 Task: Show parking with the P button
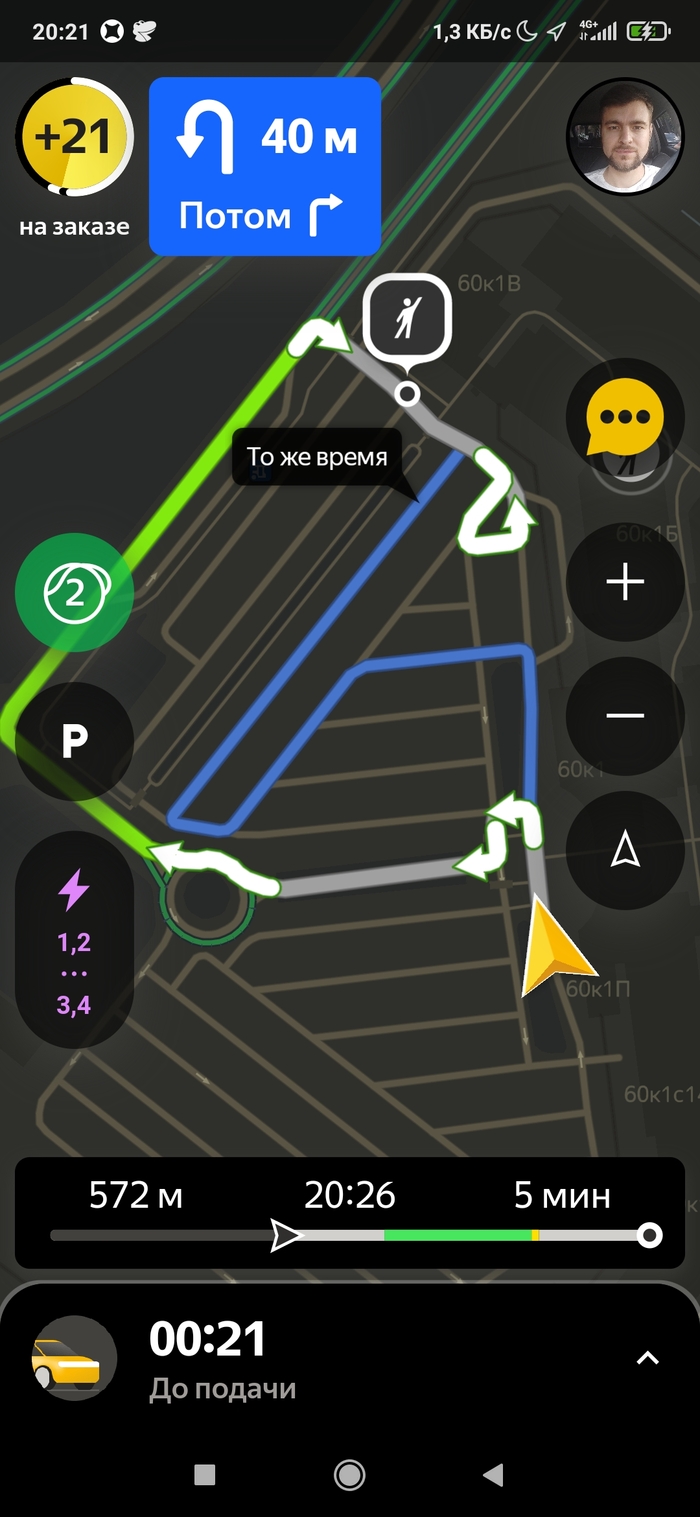(74, 741)
